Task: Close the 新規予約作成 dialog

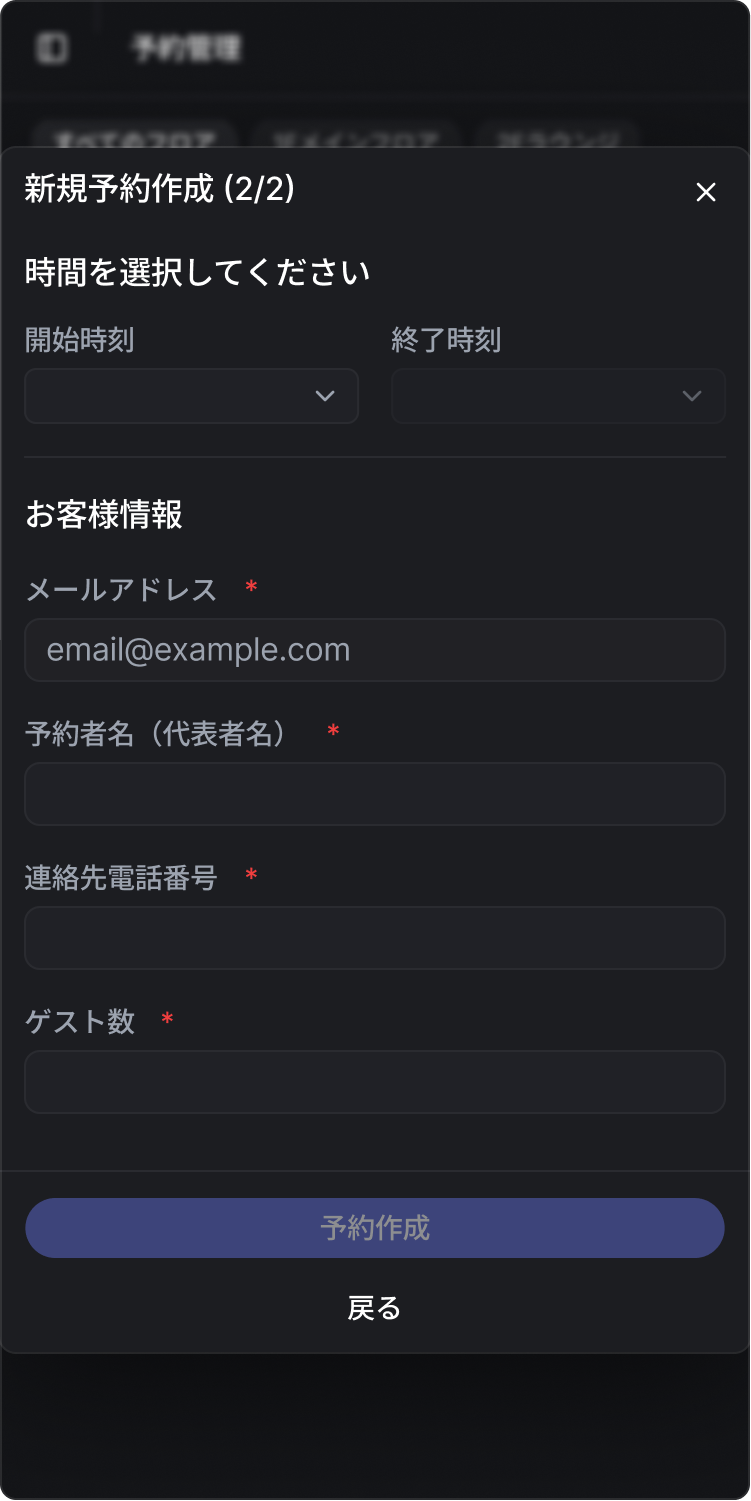Action: (x=706, y=192)
